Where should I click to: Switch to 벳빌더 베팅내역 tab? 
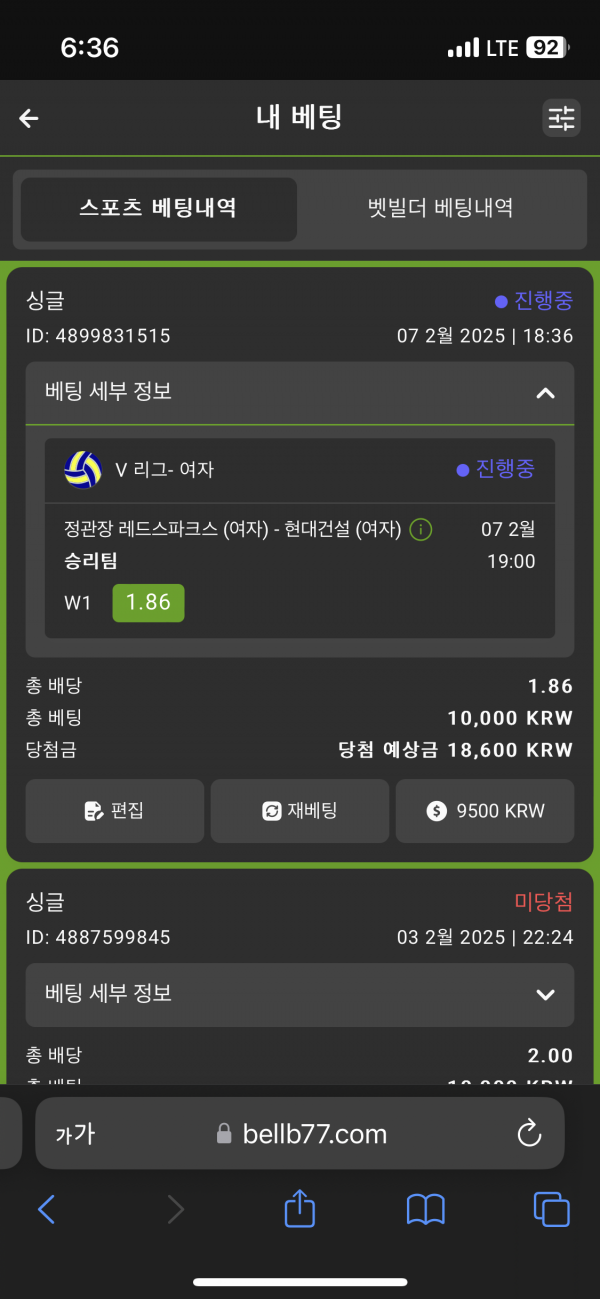coord(440,209)
